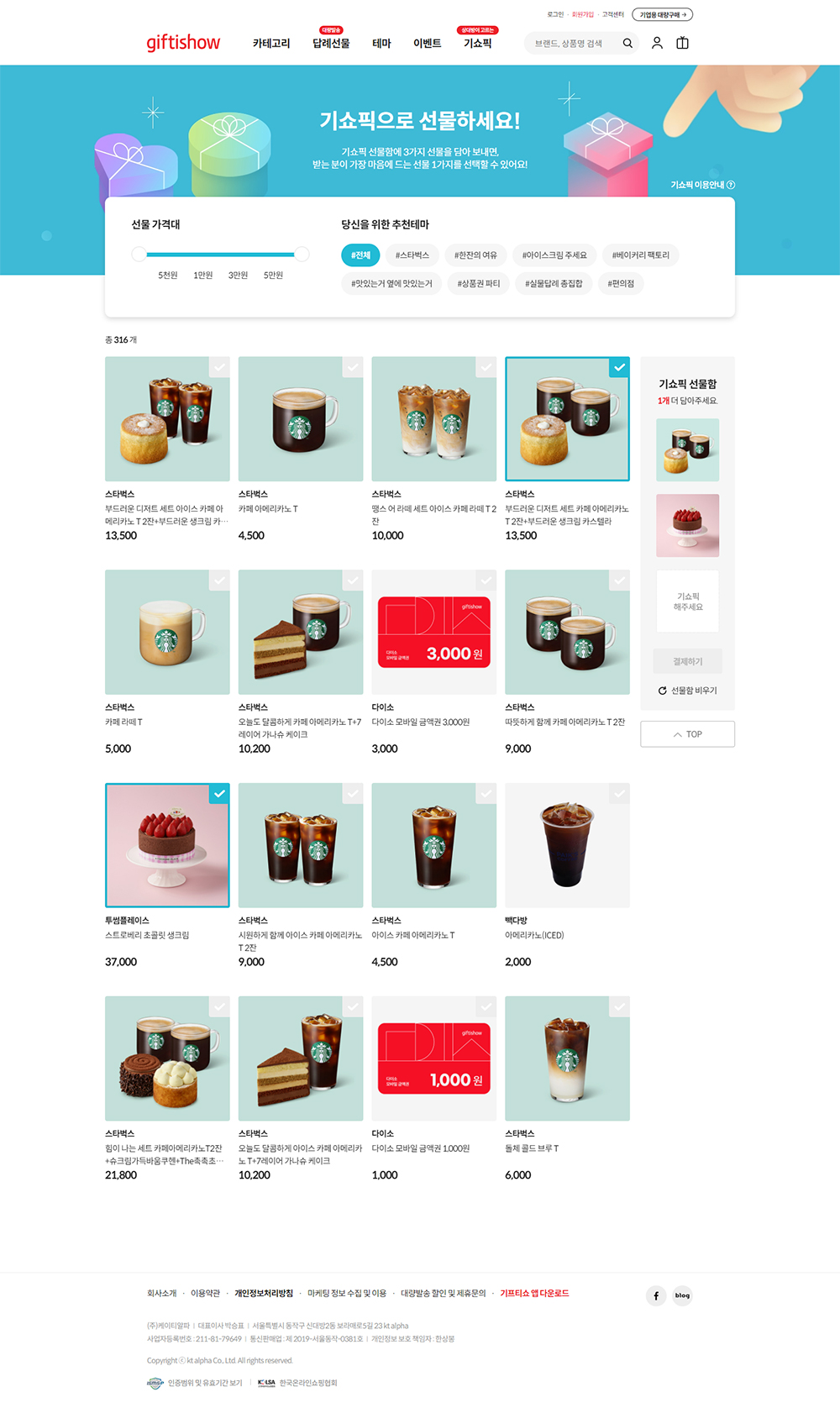Open the 다이소 모바일 금액권 3,000원 card
The height and width of the screenshot is (1413, 840).
pos(433,633)
